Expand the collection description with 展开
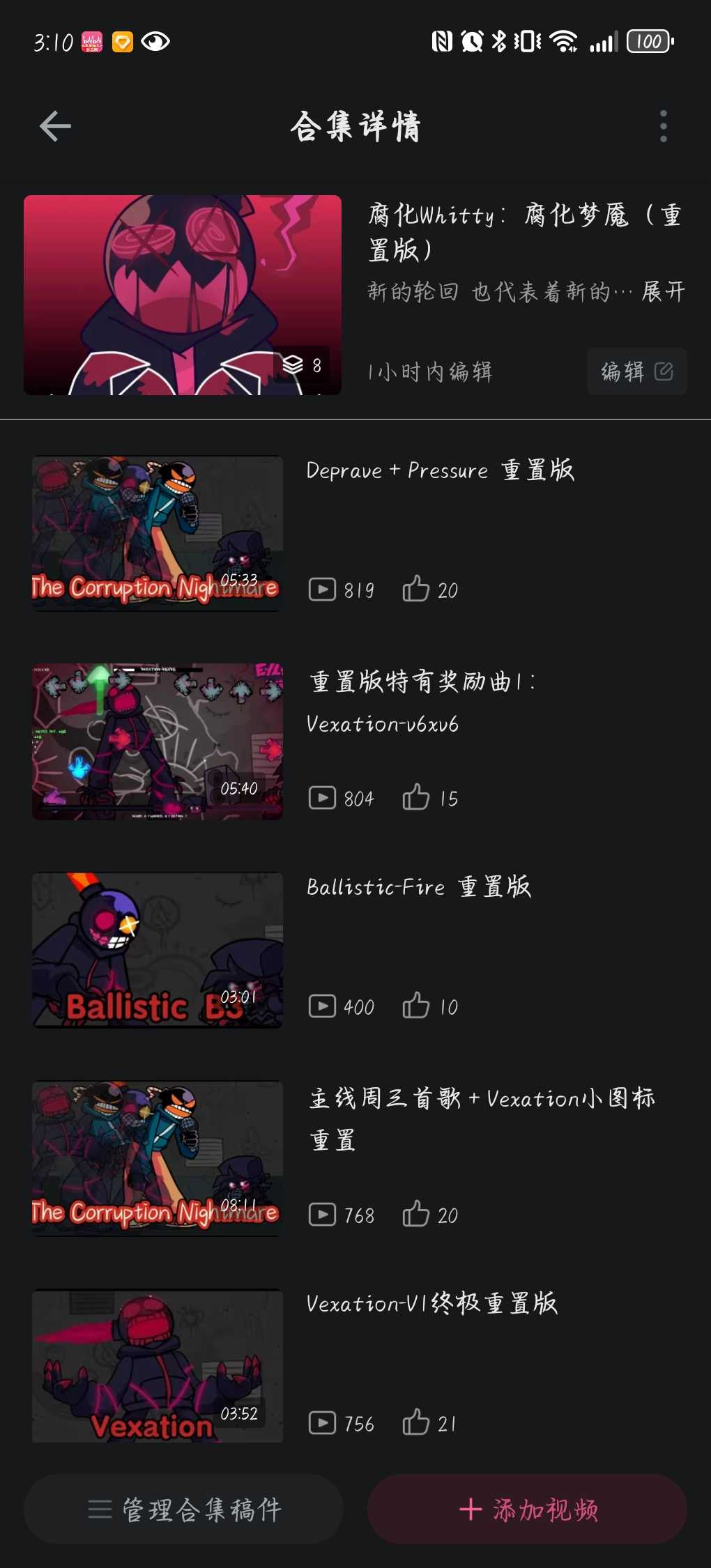Viewport: 711px width, 1568px height. [x=663, y=292]
